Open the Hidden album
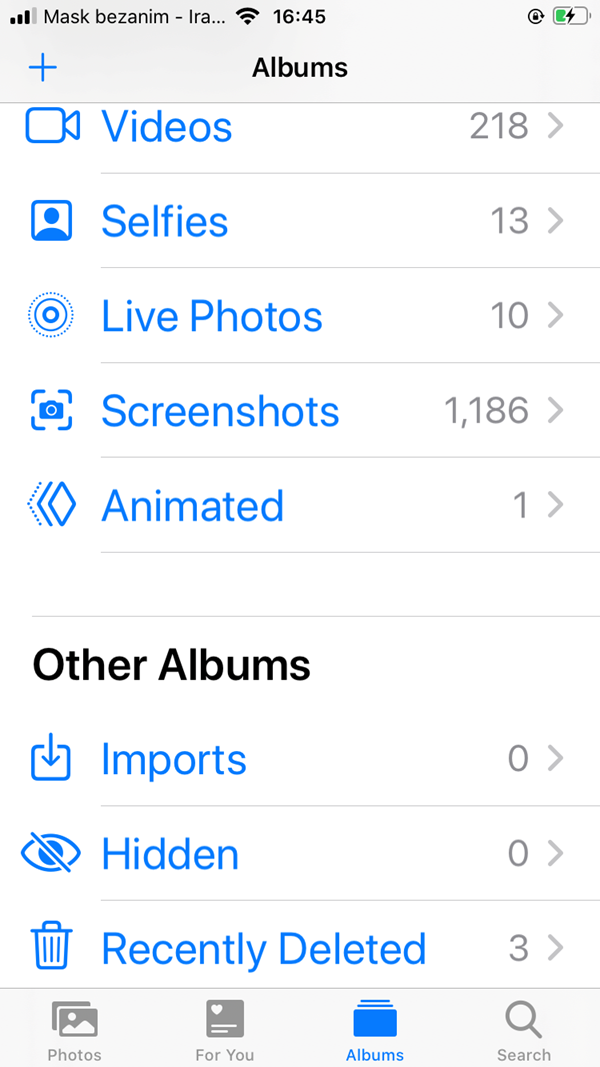Screen dimensions: 600x1067 click(300, 853)
